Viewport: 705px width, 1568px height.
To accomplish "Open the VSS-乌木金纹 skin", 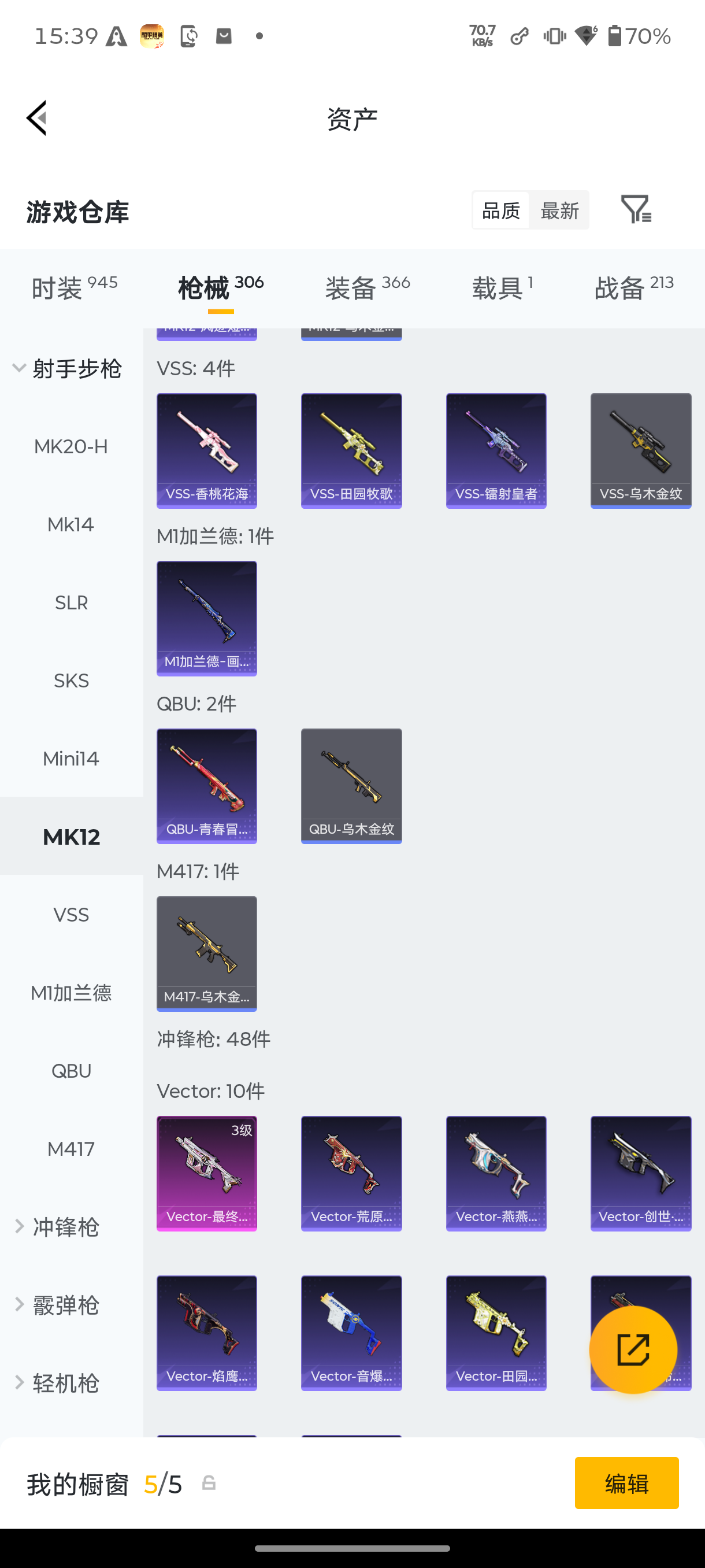I will (640, 450).
